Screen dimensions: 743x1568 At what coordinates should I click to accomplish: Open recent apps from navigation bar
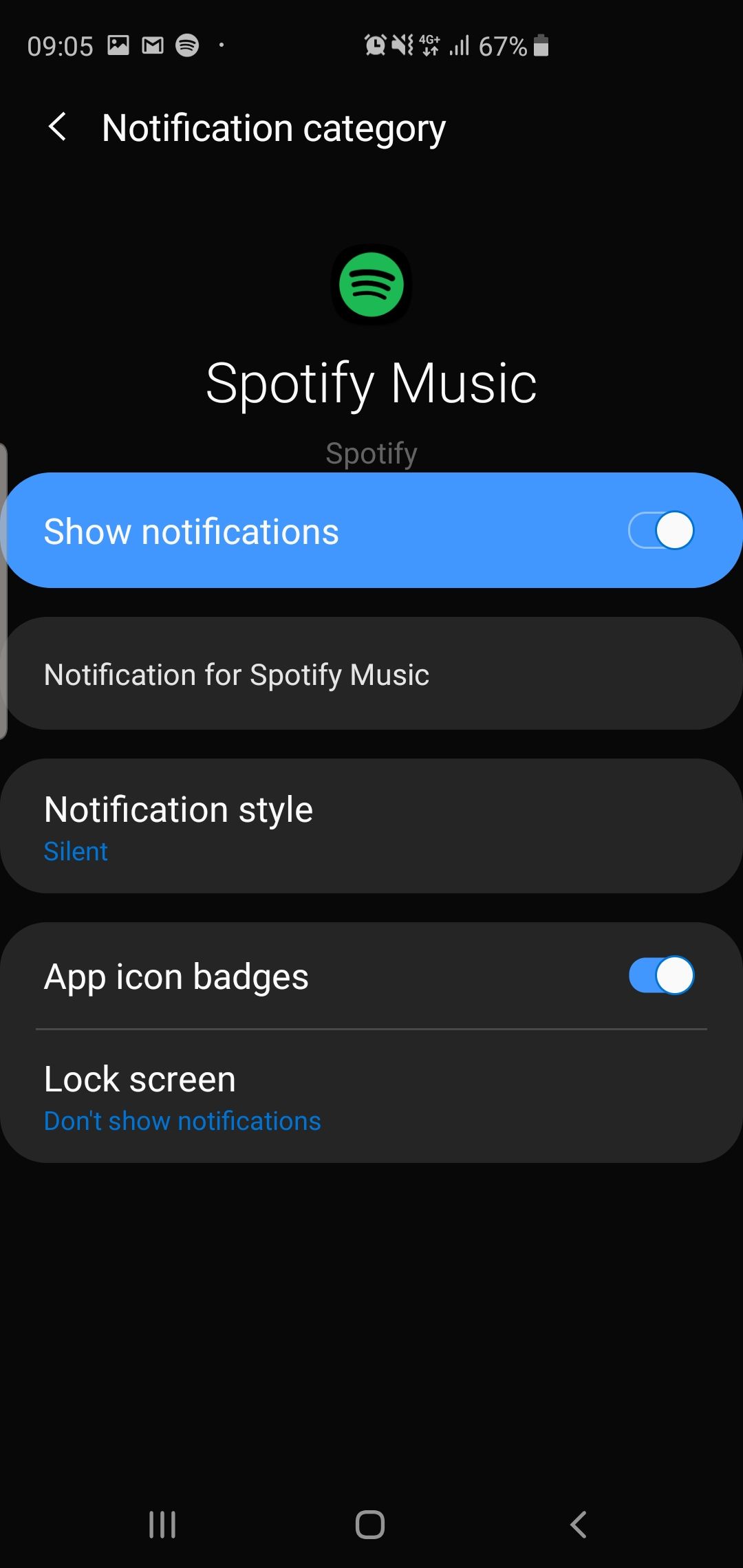tap(162, 1525)
